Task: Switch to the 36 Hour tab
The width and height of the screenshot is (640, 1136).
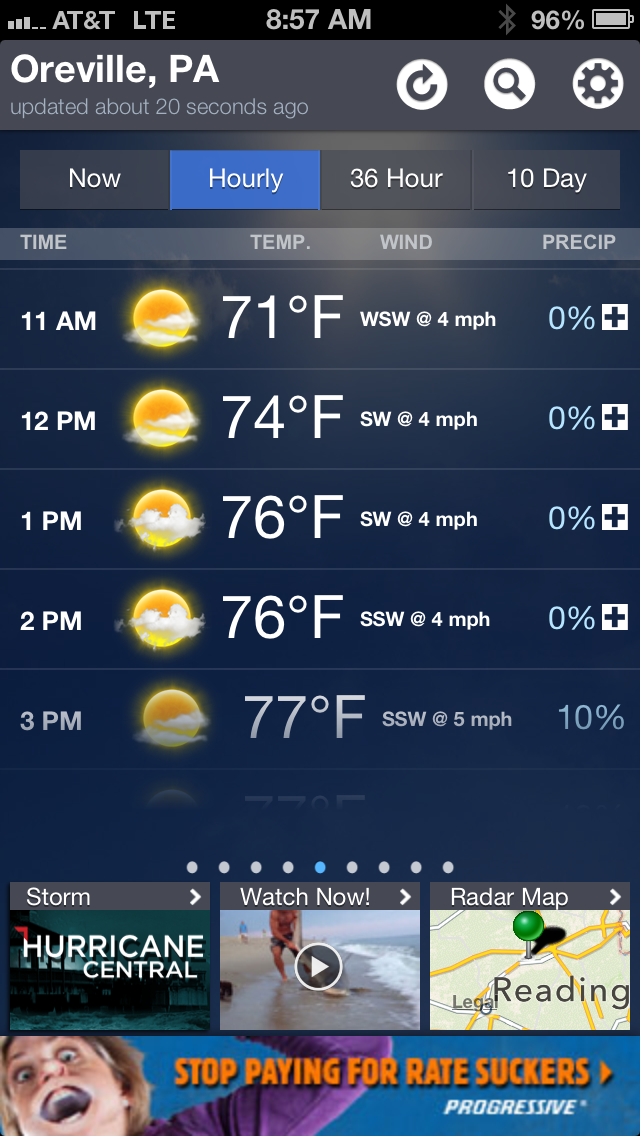Action: [396, 180]
